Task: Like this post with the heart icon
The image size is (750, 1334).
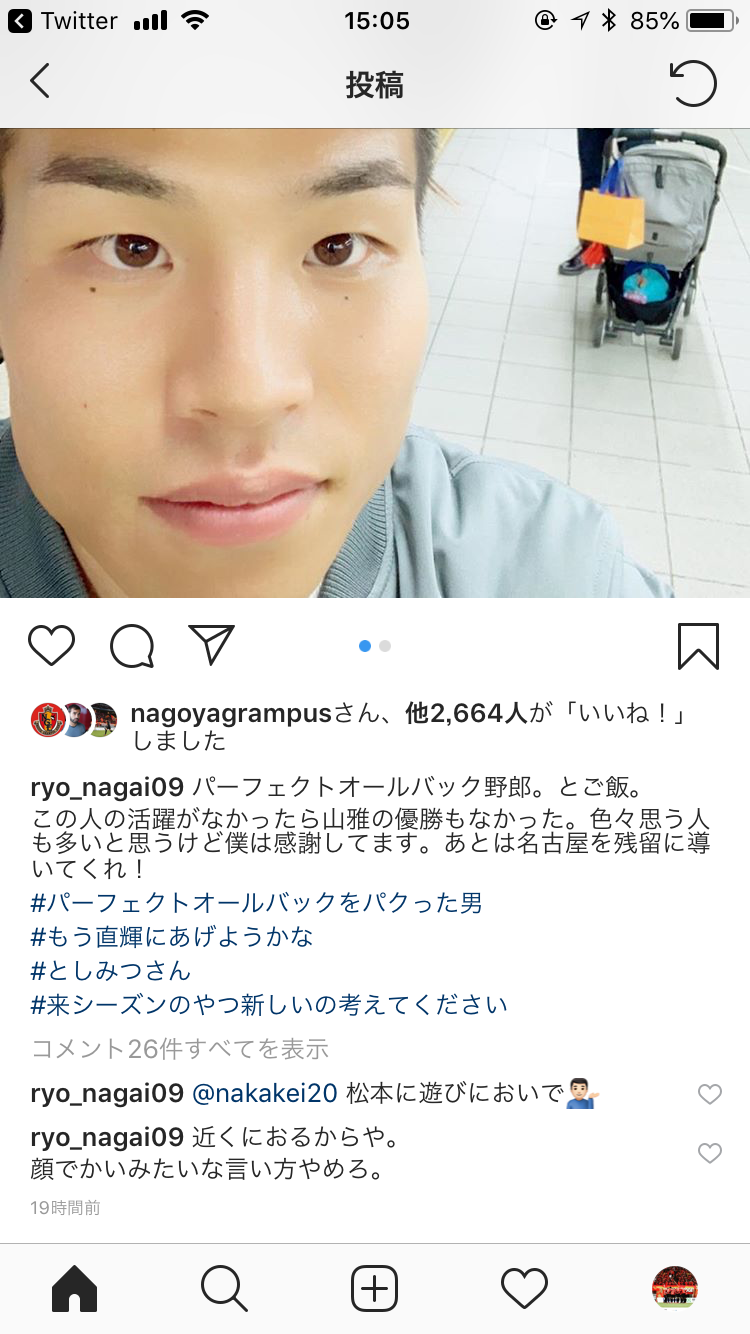Action: tap(51, 646)
